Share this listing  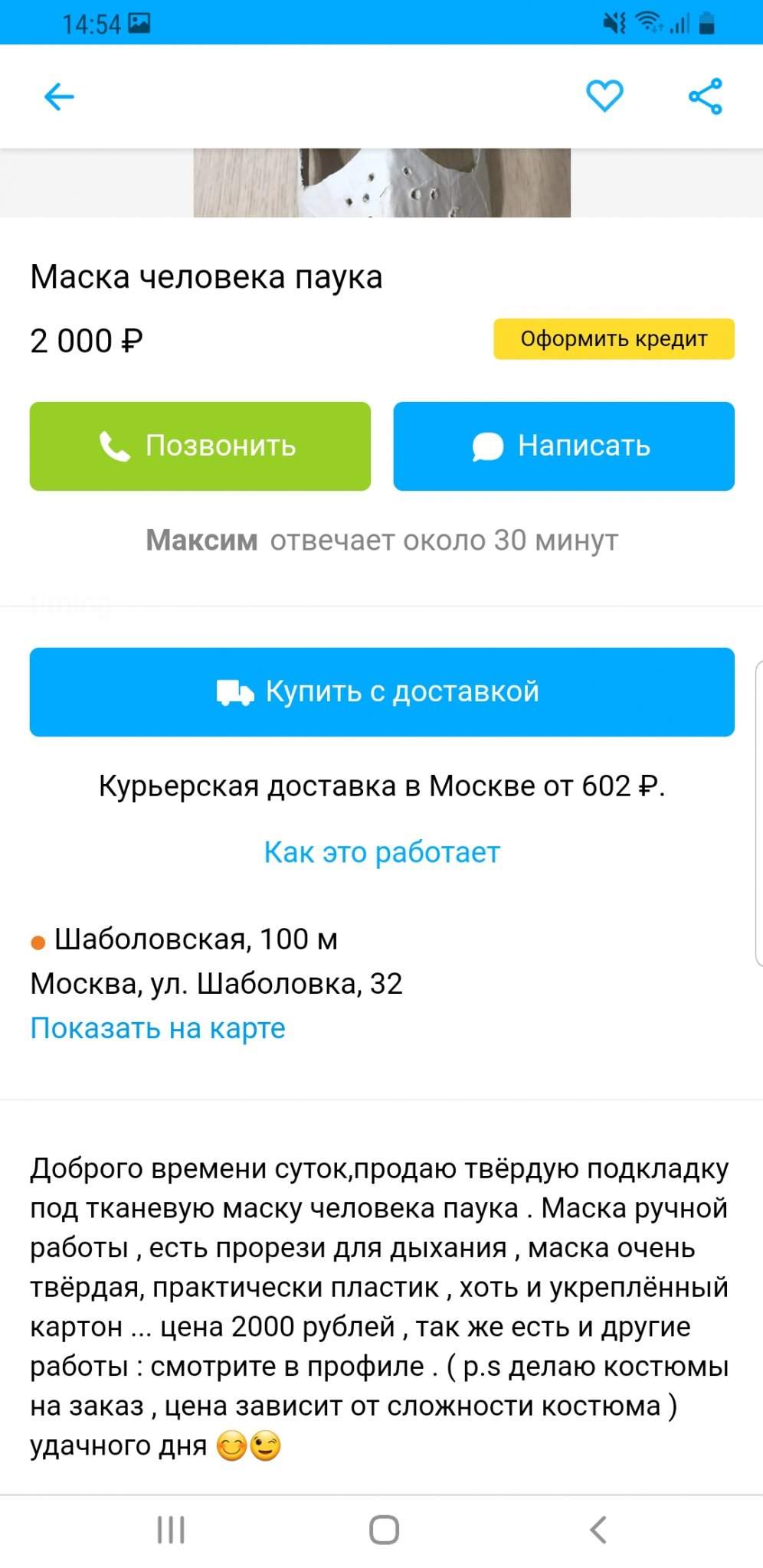(705, 96)
